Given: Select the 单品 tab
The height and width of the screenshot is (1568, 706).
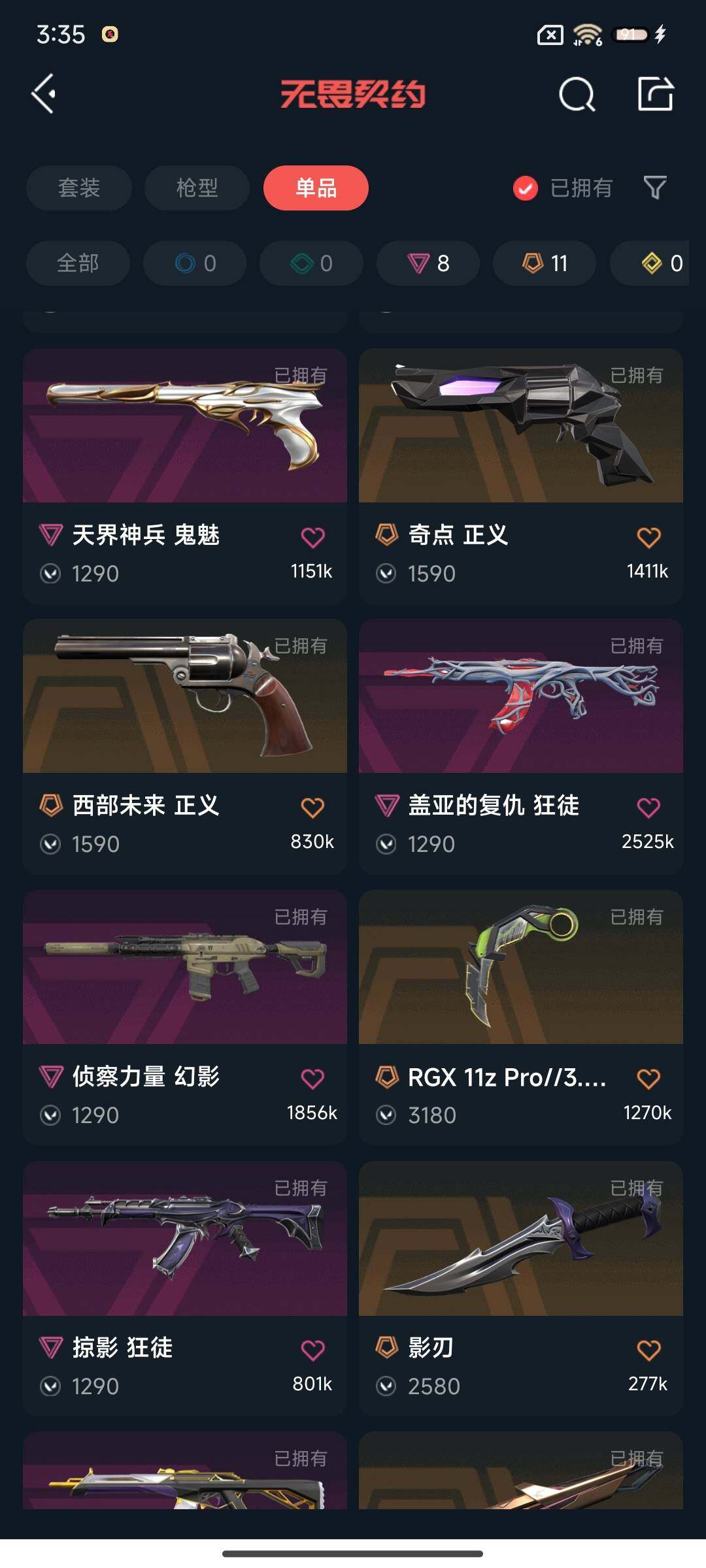Looking at the screenshot, I should pyautogui.click(x=316, y=188).
